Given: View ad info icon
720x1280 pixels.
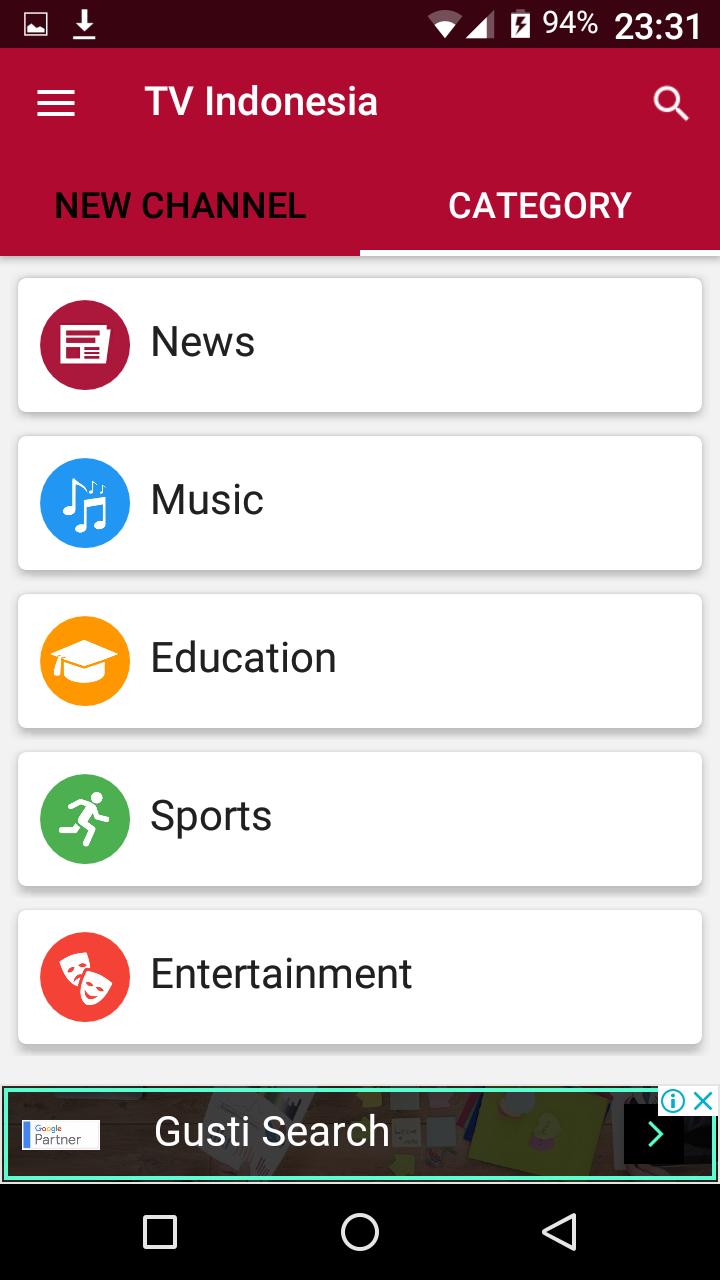Looking at the screenshot, I should 673,1101.
